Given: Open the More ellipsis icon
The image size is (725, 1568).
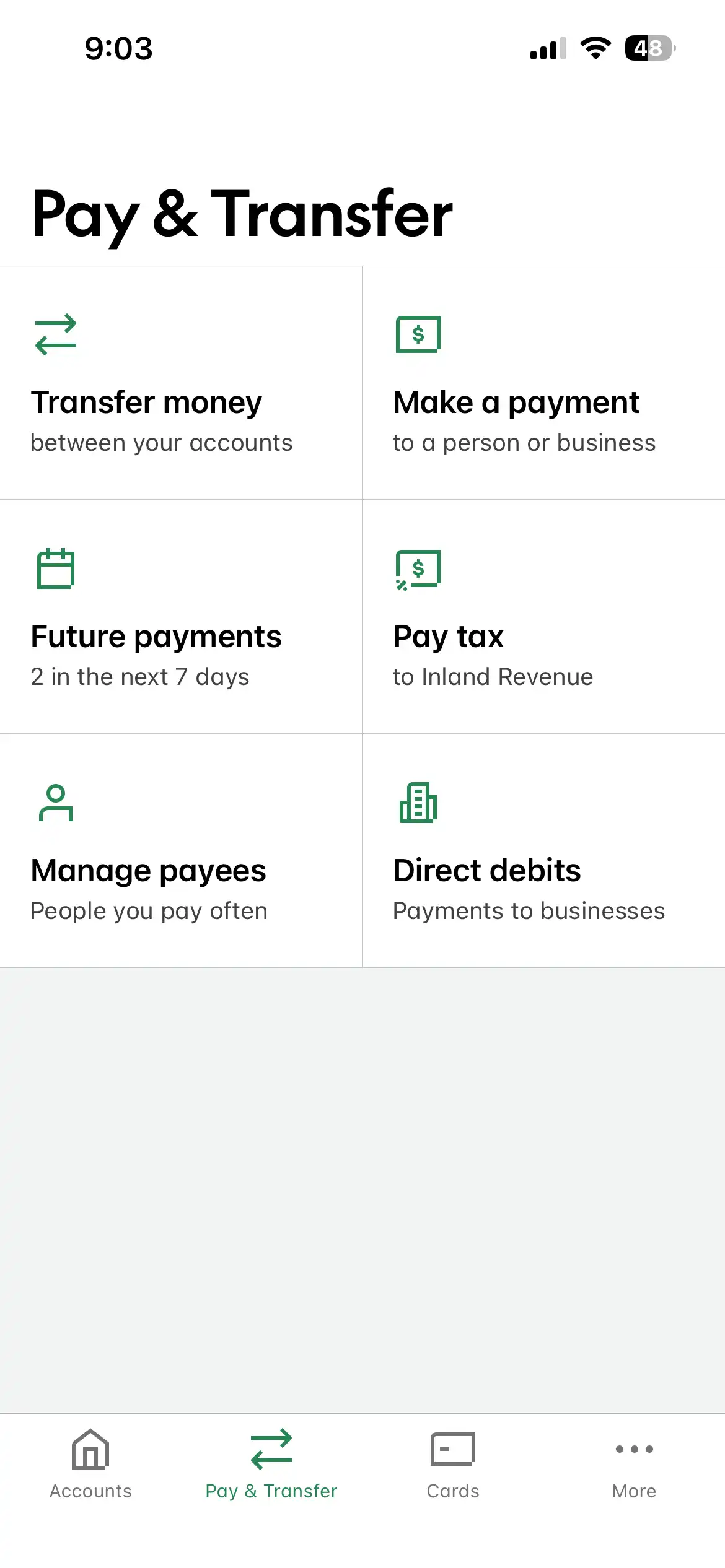Looking at the screenshot, I should [634, 1449].
